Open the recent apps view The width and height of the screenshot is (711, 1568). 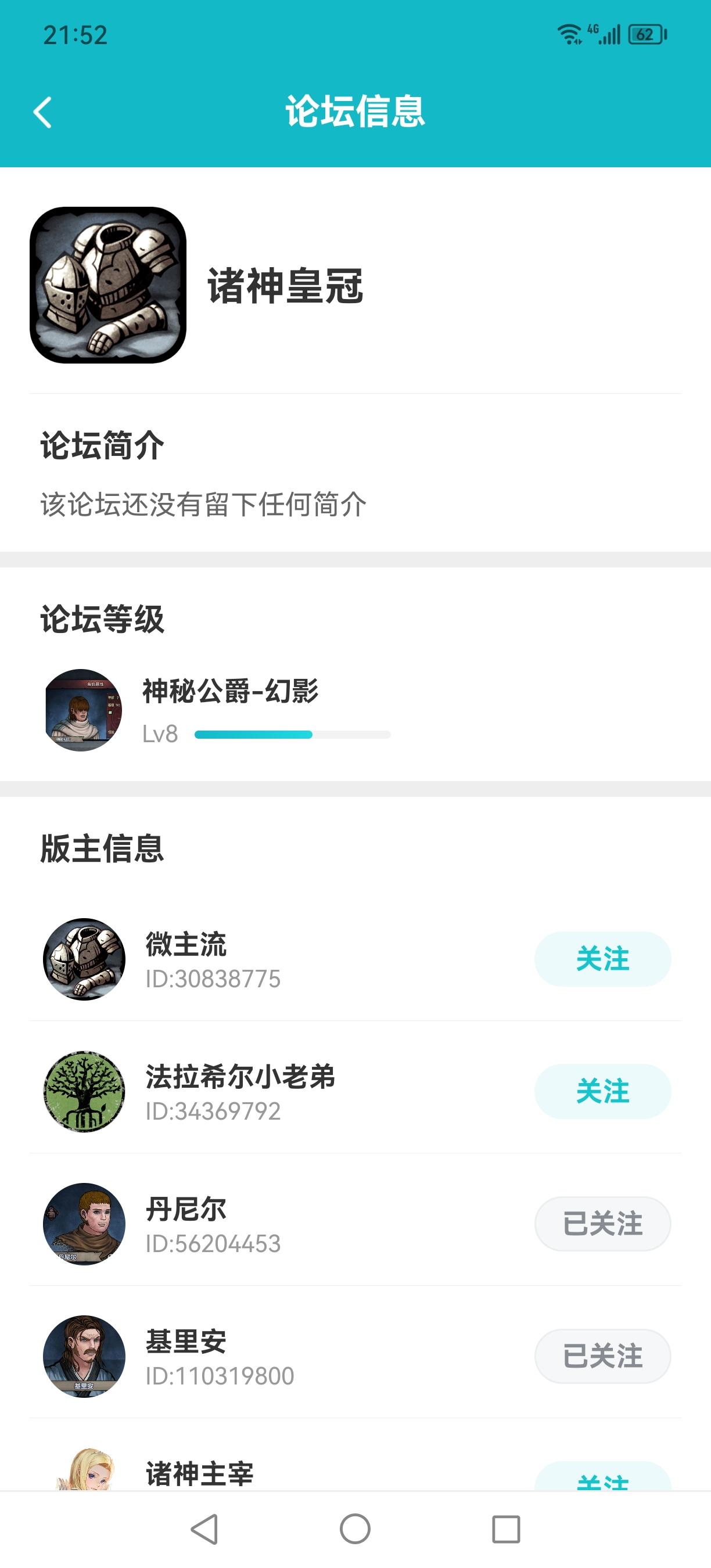pyautogui.click(x=506, y=1529)
